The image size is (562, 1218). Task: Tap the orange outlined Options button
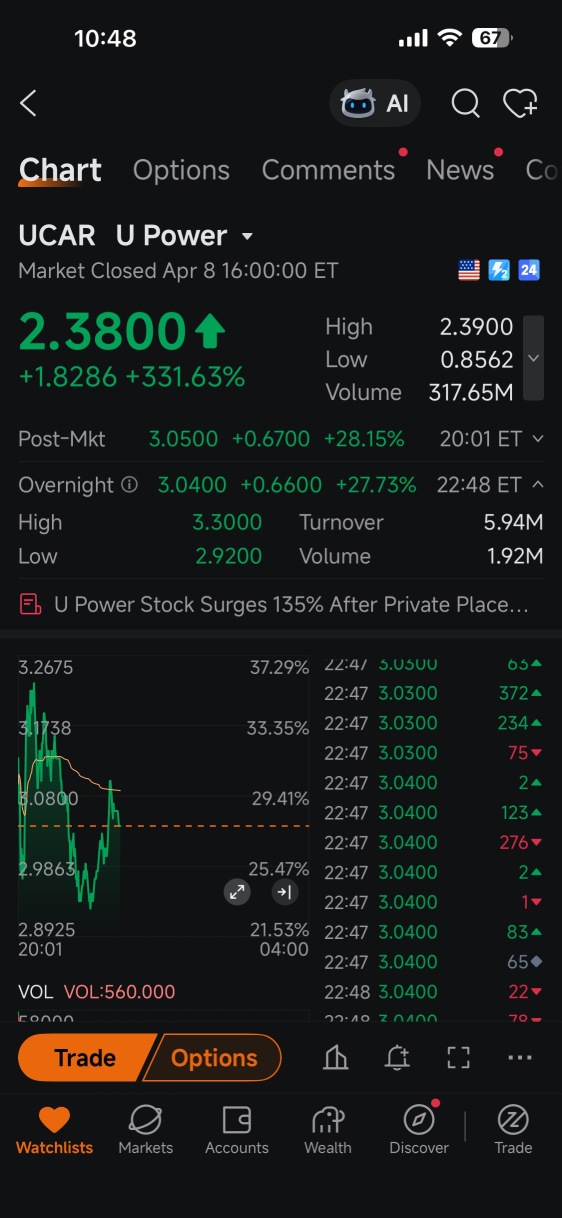[213, 1058]
